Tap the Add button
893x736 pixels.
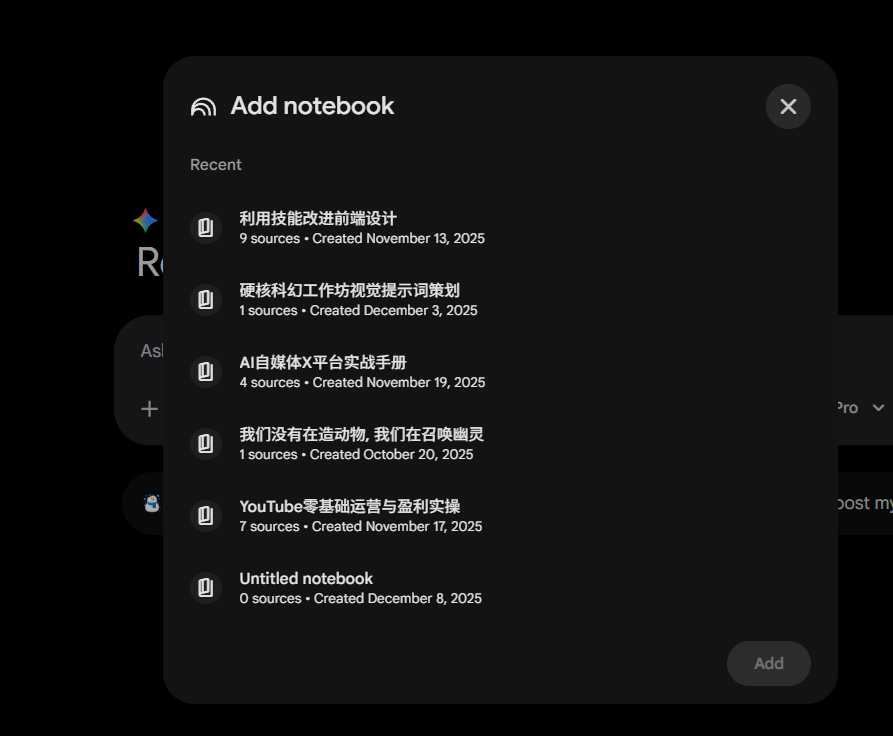(x=768, y=663)
